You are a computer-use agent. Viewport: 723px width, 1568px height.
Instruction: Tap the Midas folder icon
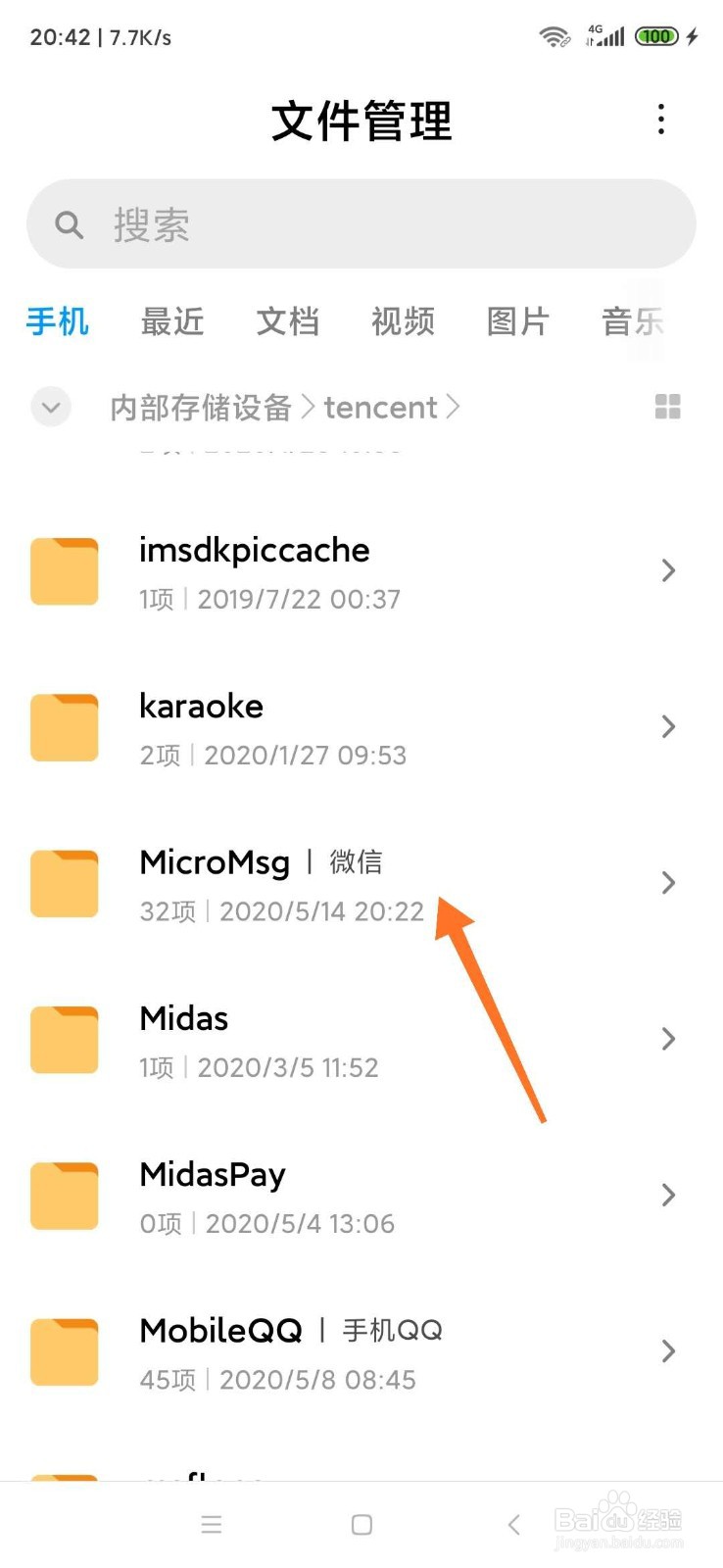point(64,1039)
